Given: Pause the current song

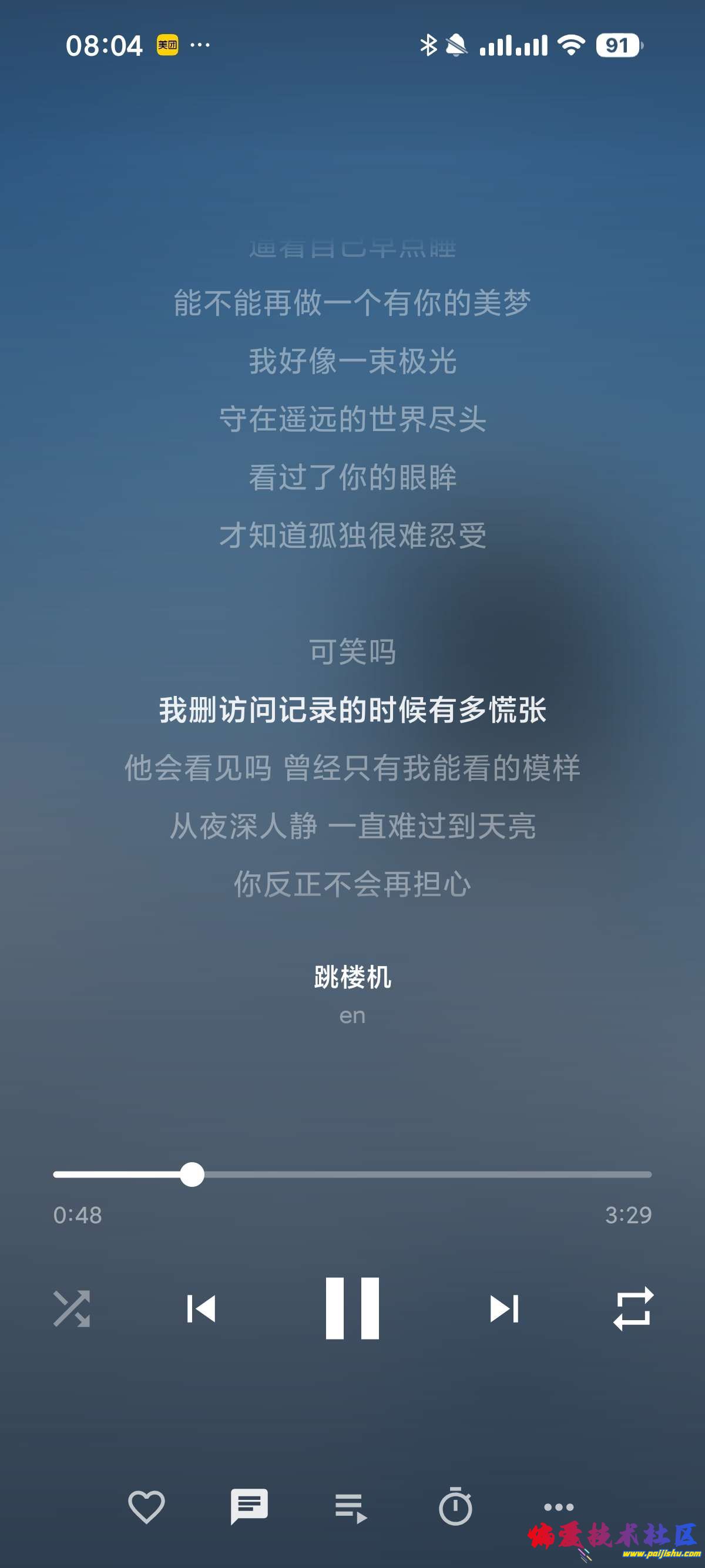Looking at the screenshot, I should tap(352, 1308).
